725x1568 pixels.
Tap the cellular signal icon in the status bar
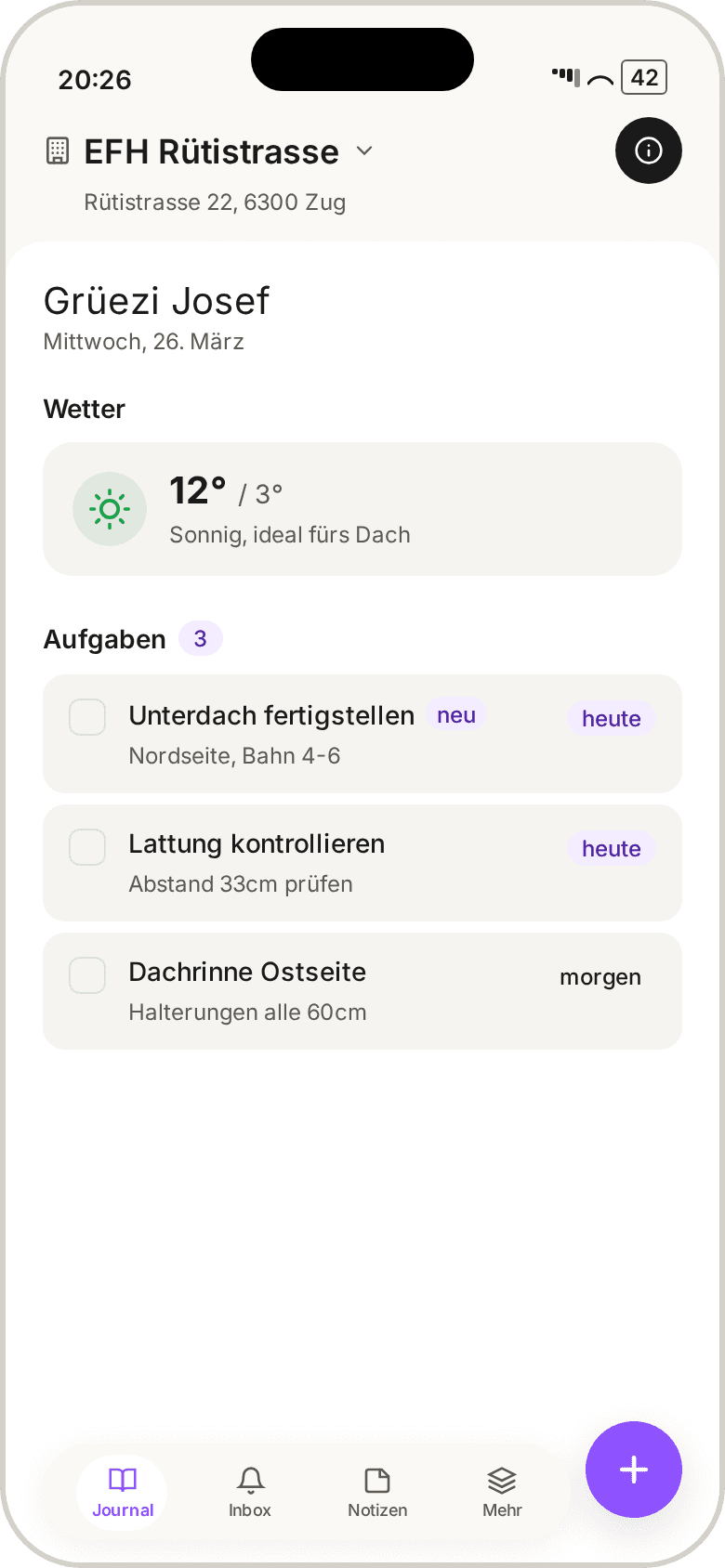pyautogui.click(x=566, y=76)
